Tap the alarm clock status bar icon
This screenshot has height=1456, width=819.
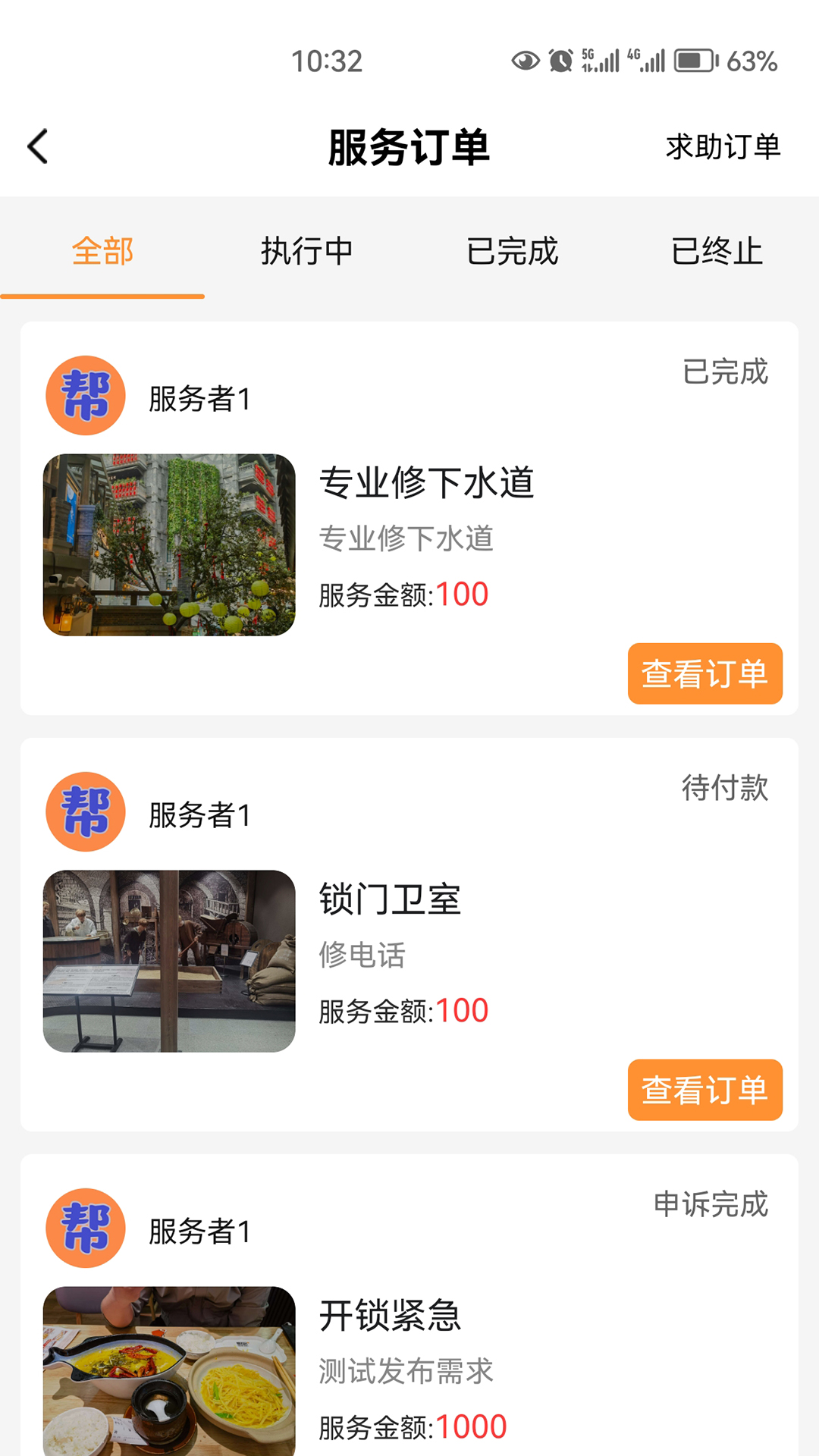(559, 62)
